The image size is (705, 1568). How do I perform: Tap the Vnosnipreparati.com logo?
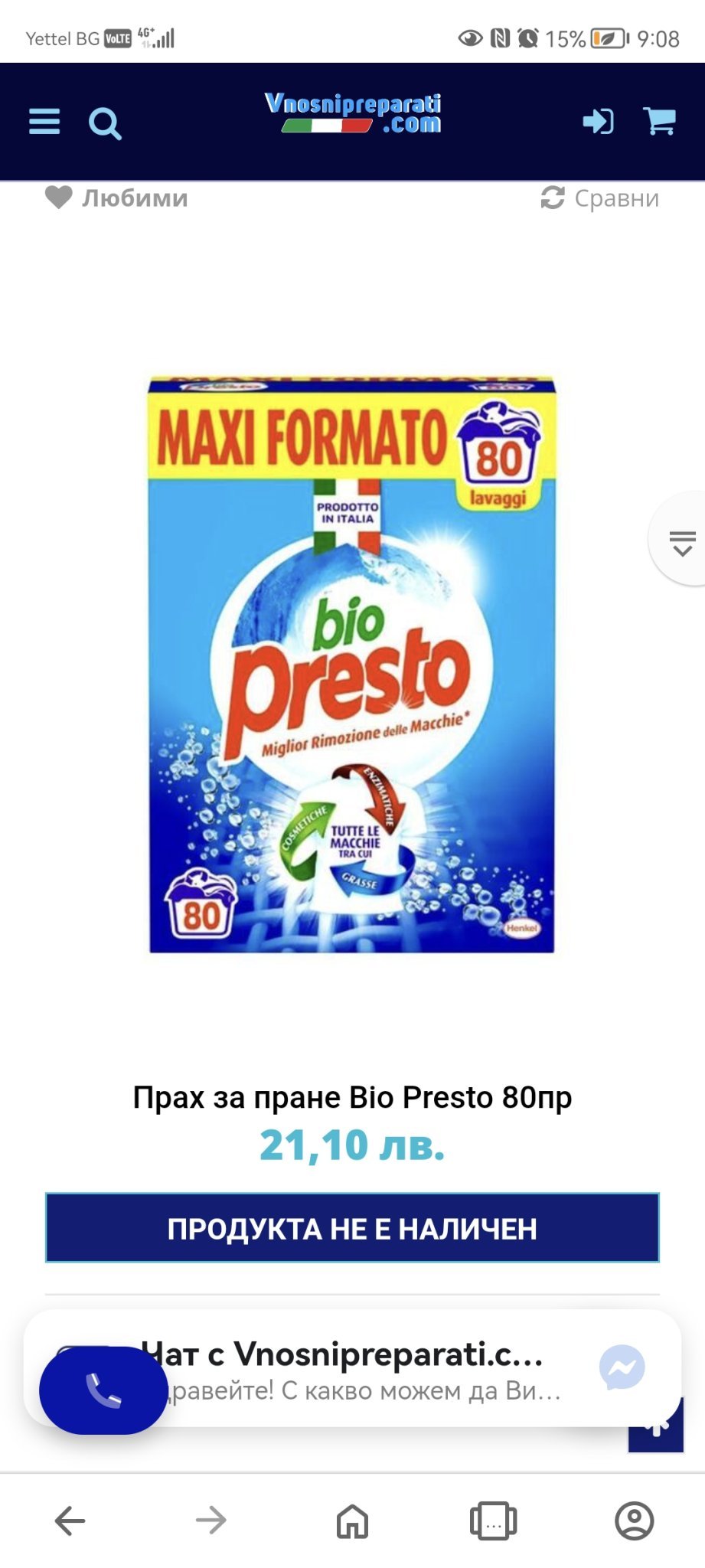coord(352,113)
